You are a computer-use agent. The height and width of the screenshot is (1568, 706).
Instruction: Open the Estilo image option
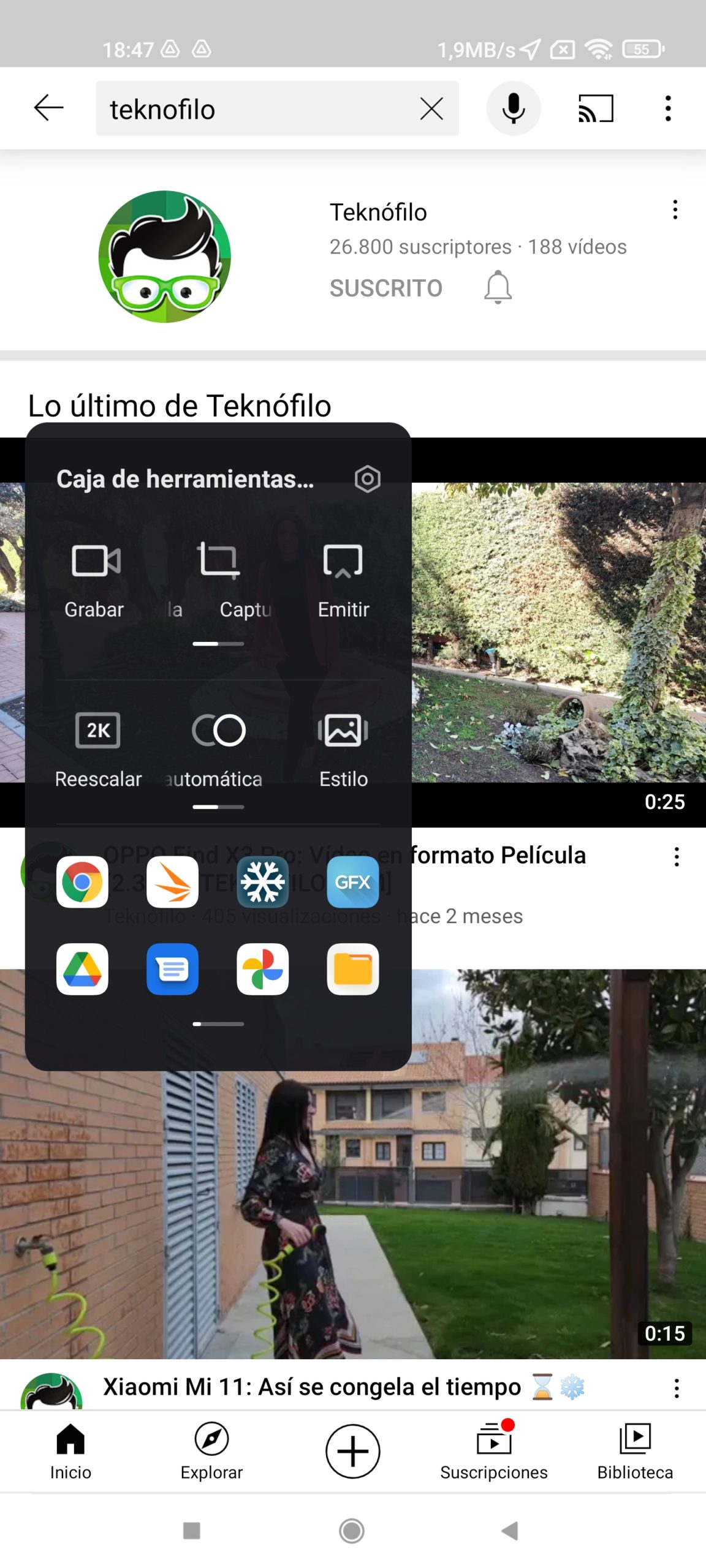coord(343,750)
